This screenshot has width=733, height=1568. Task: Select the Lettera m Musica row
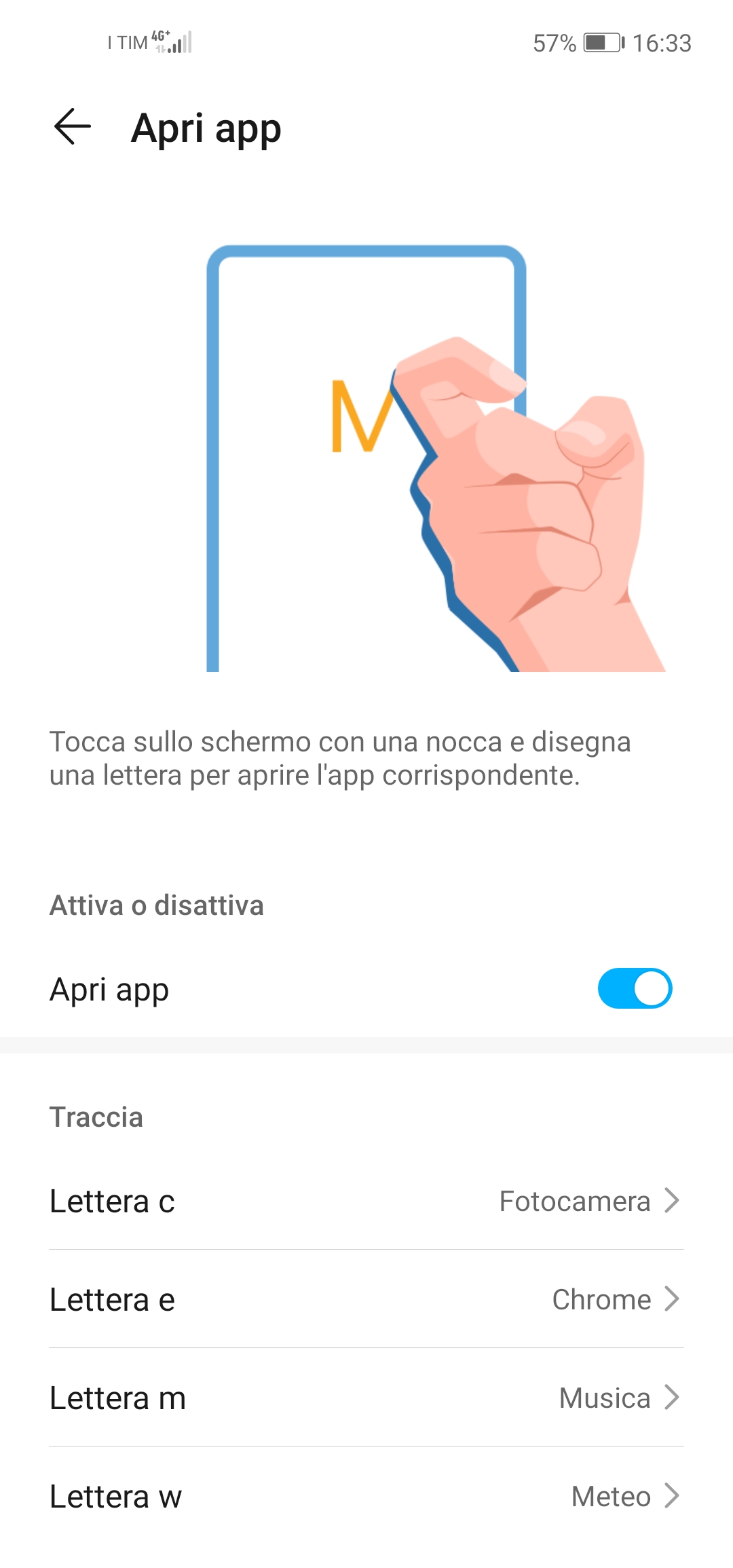(x=366, y=1398)
